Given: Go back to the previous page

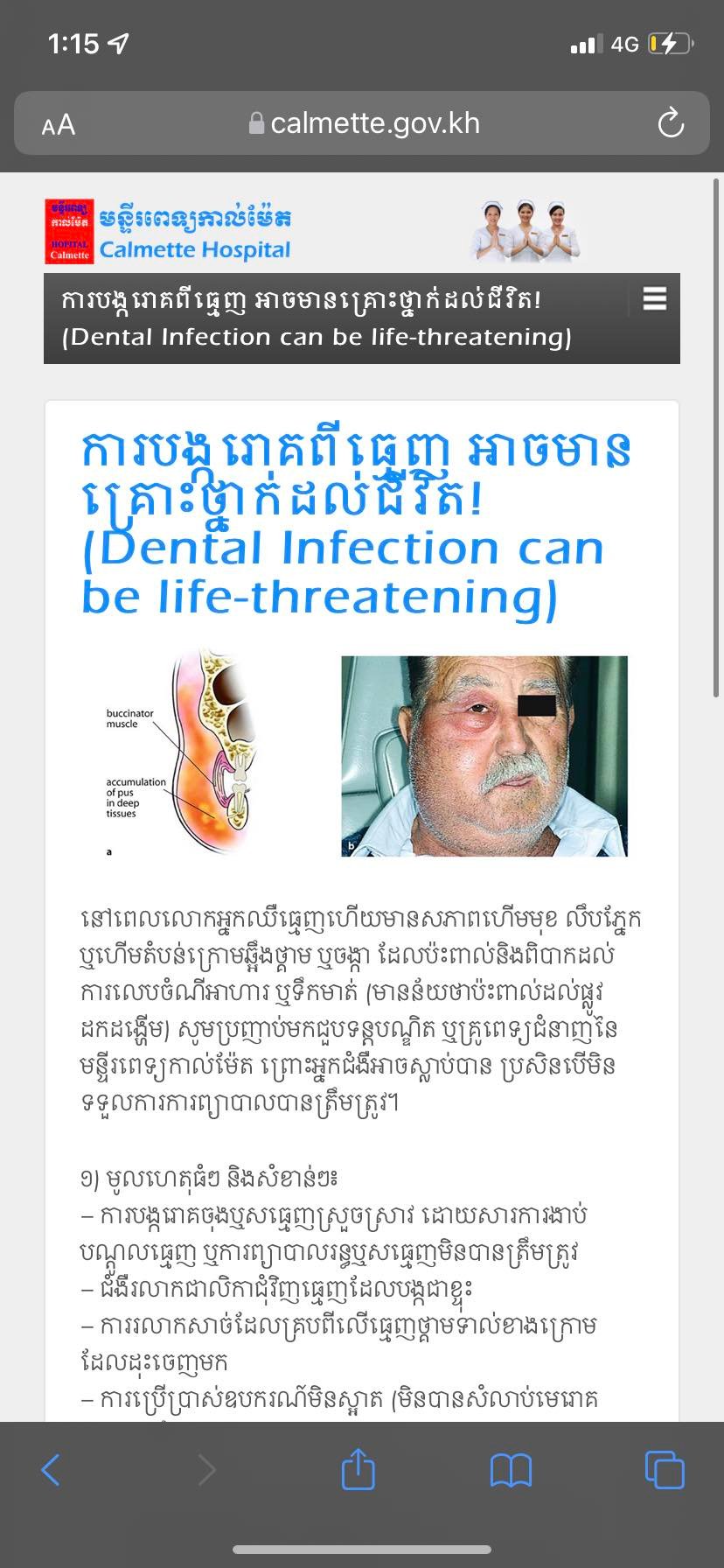Looking at the screenshot, I should [52, 1470].
